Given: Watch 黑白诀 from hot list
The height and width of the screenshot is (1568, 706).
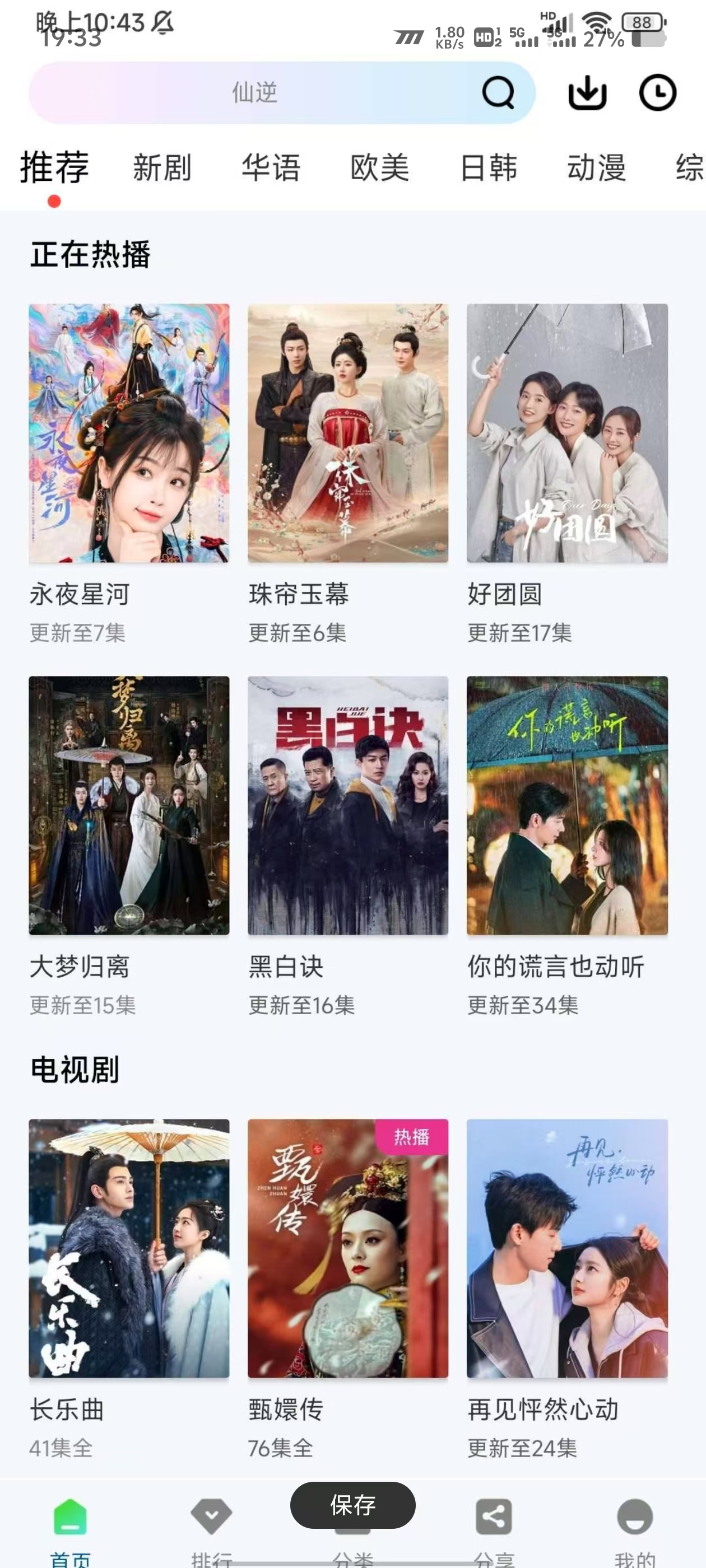Looking at the screenshot, I should coord(348,805).
